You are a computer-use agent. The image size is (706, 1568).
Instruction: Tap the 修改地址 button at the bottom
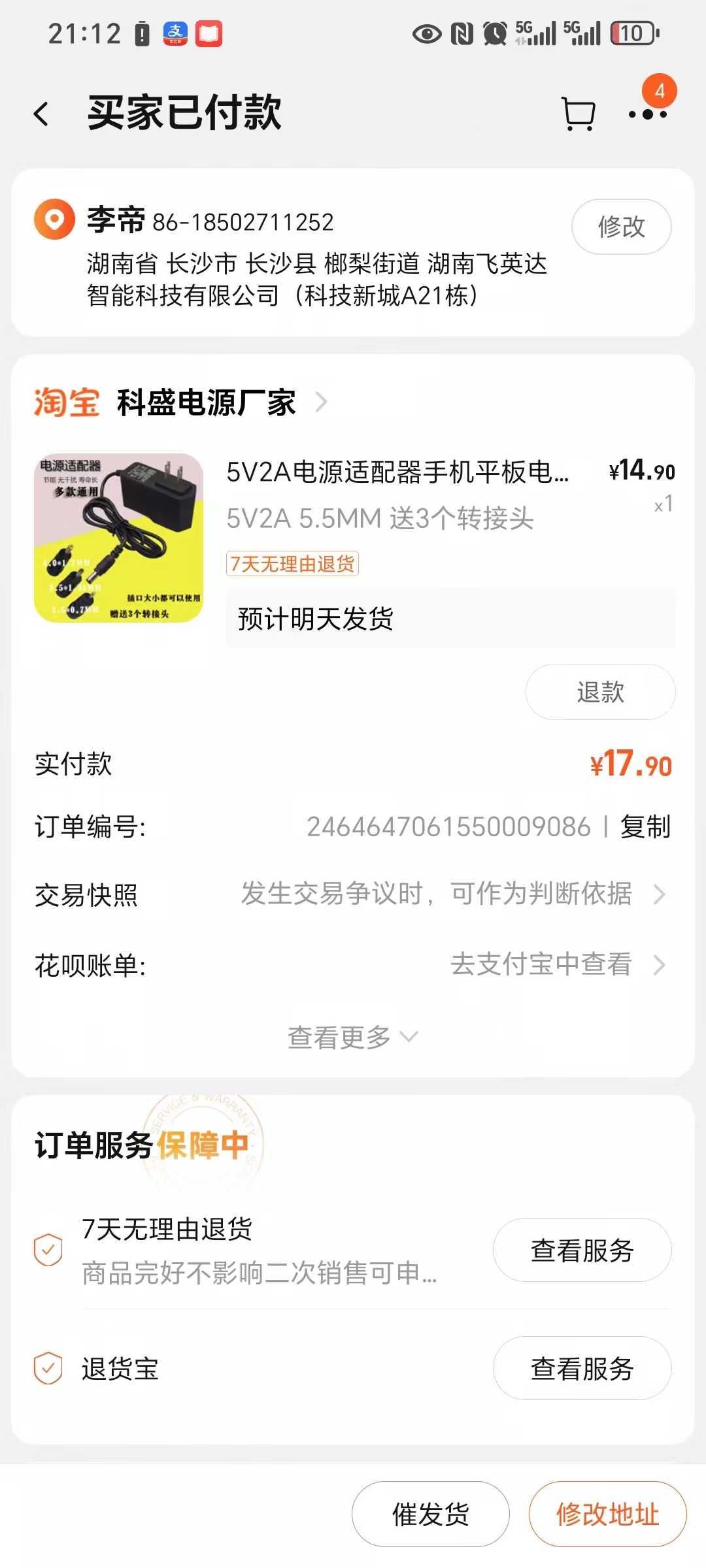[x=607, y=1514]
